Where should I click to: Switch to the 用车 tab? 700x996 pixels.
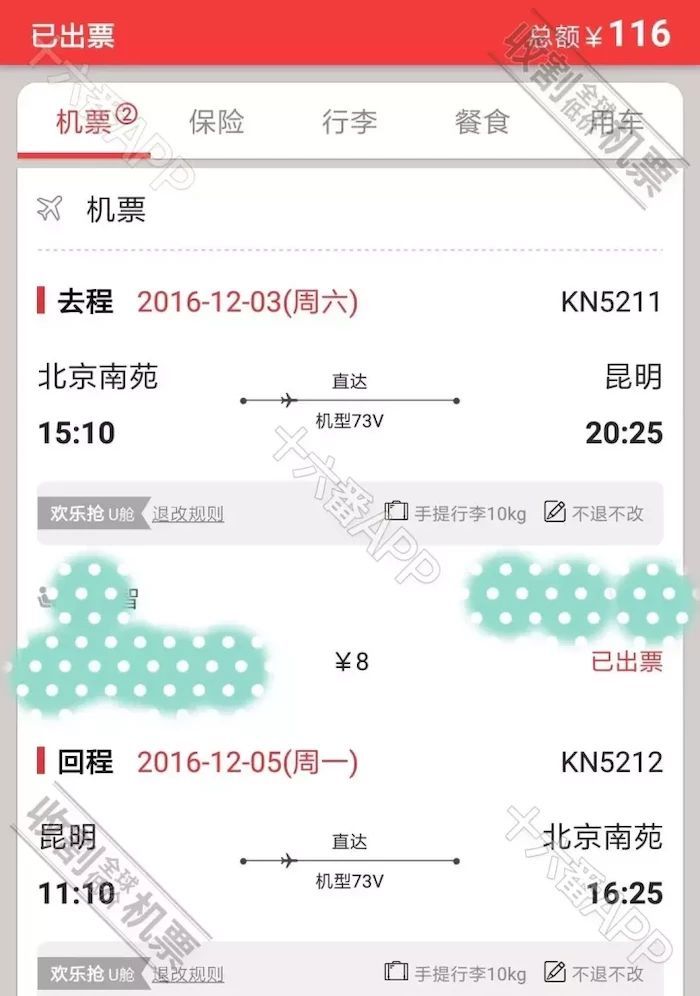click(615, 122)
